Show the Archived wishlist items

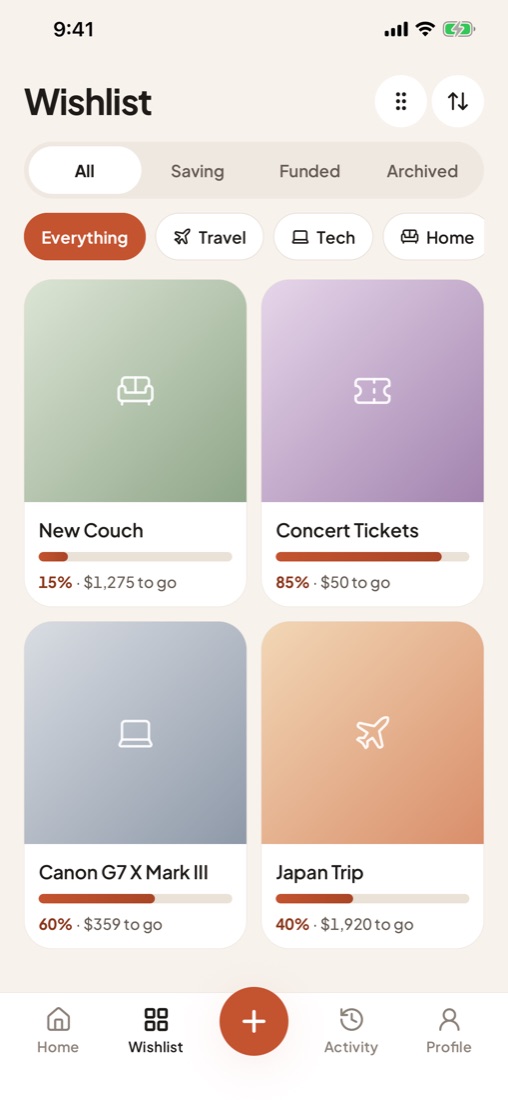422,170
